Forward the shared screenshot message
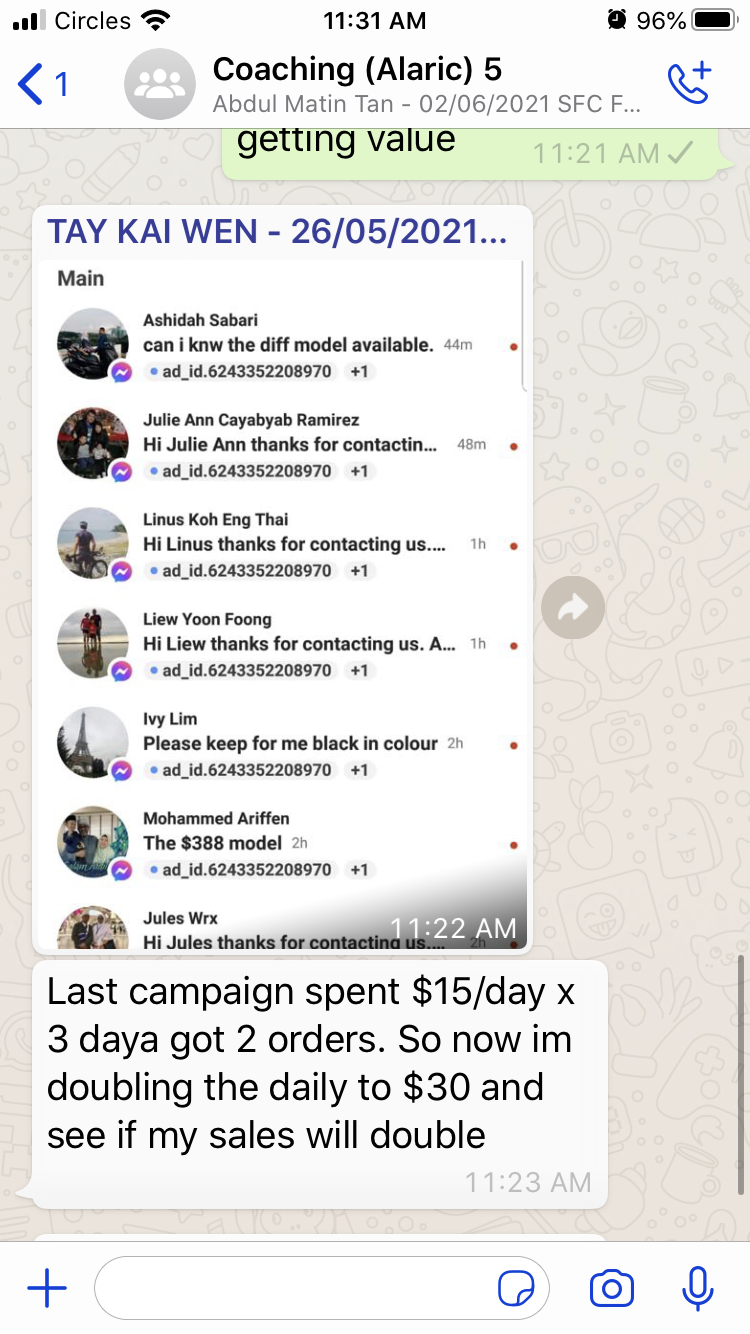Image resolution: width=750 pixels, height=1334 pixels. click(x=572, y=608)
